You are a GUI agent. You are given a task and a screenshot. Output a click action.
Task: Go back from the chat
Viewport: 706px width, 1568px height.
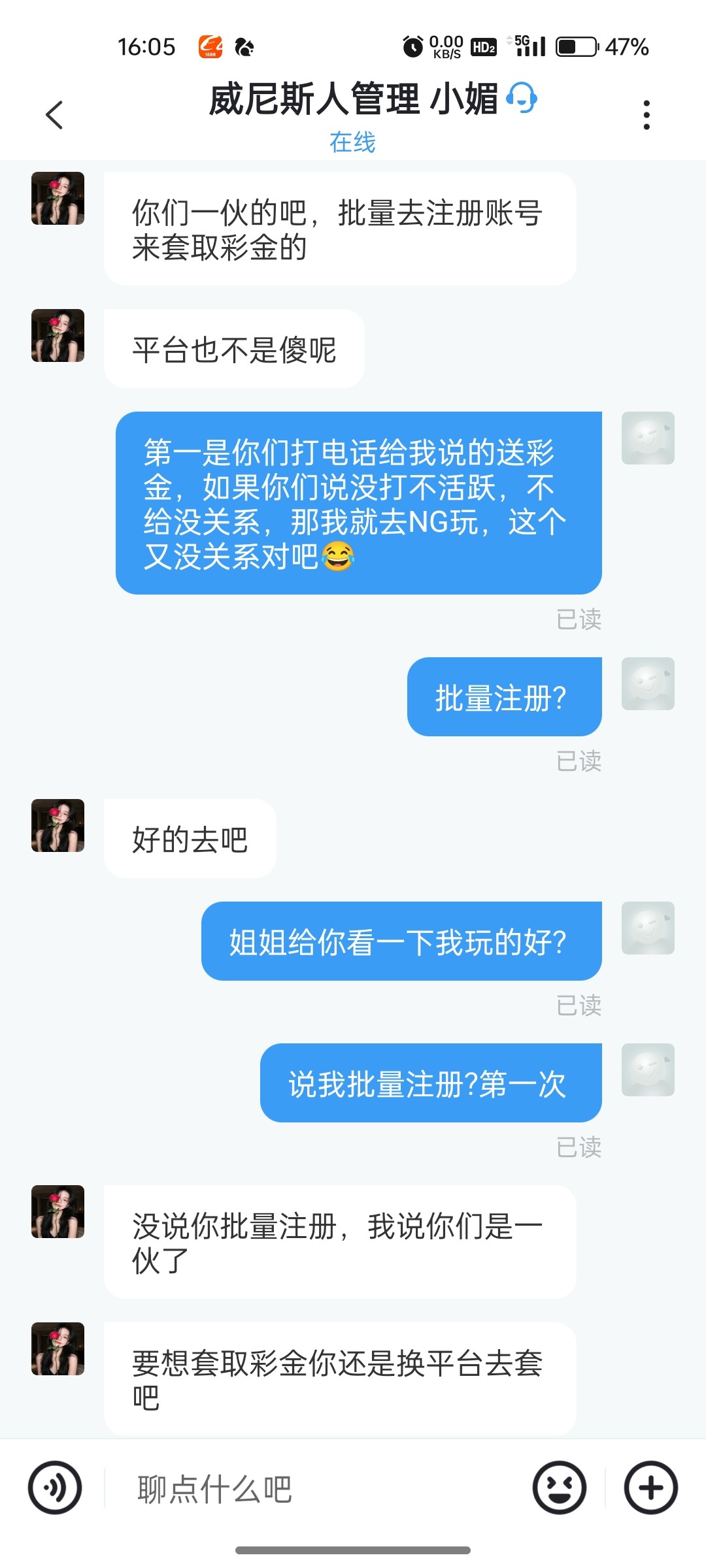click(55, 115)
